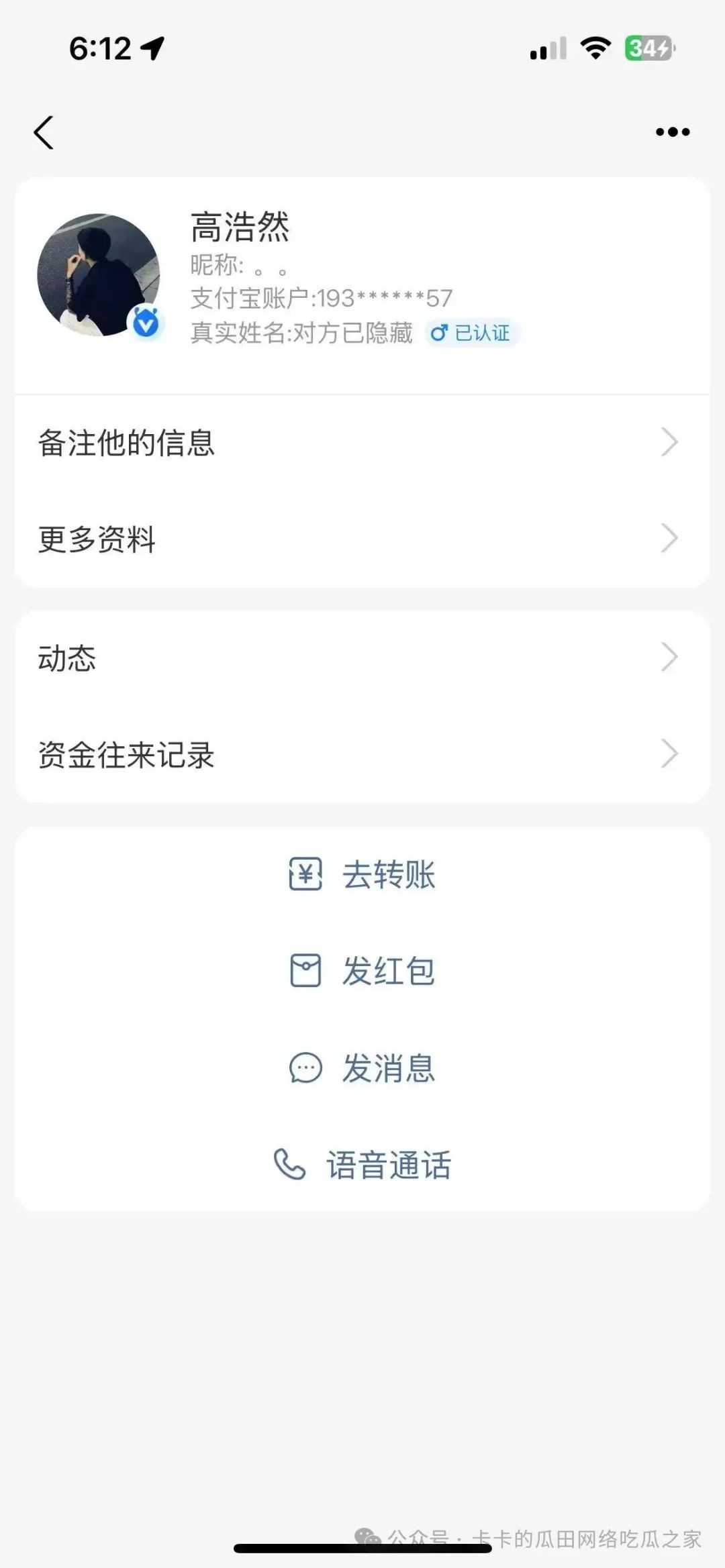This screenshot has height=1568, width=725.
Task: Go back using the top-left arrow
Action: click(x=44, y=132)
